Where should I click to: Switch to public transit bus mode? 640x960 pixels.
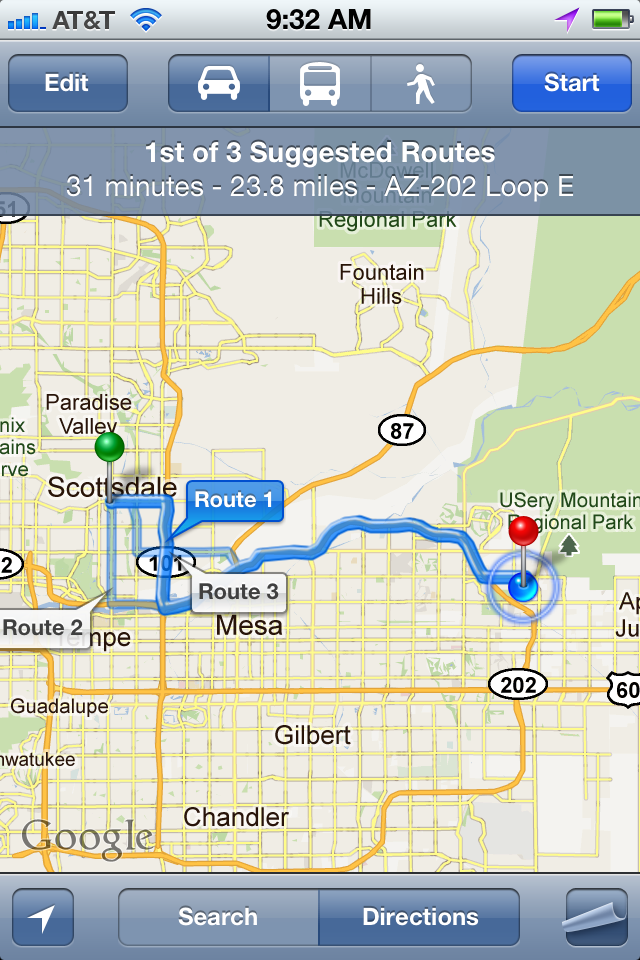320,83
